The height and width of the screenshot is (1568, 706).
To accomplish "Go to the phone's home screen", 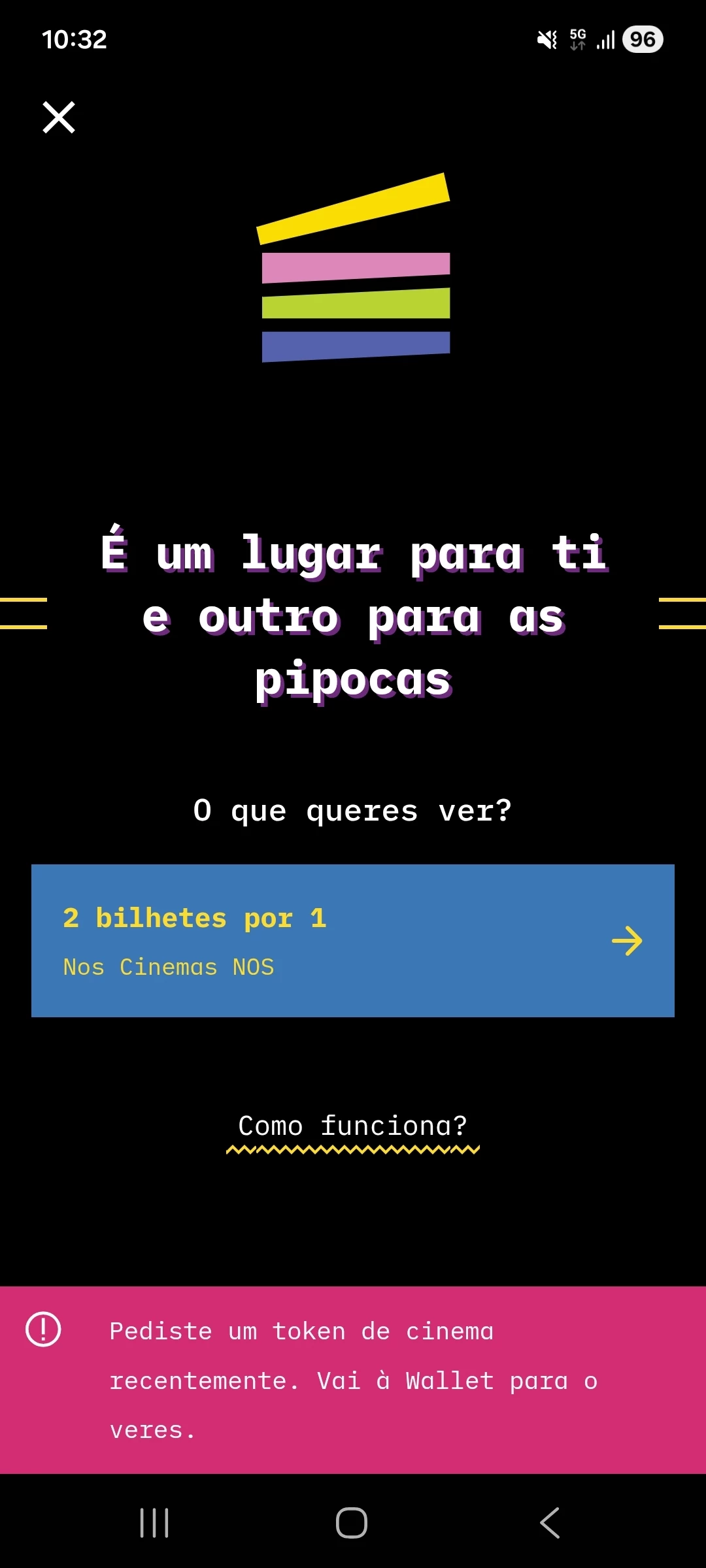I will tap(352, 1523).
